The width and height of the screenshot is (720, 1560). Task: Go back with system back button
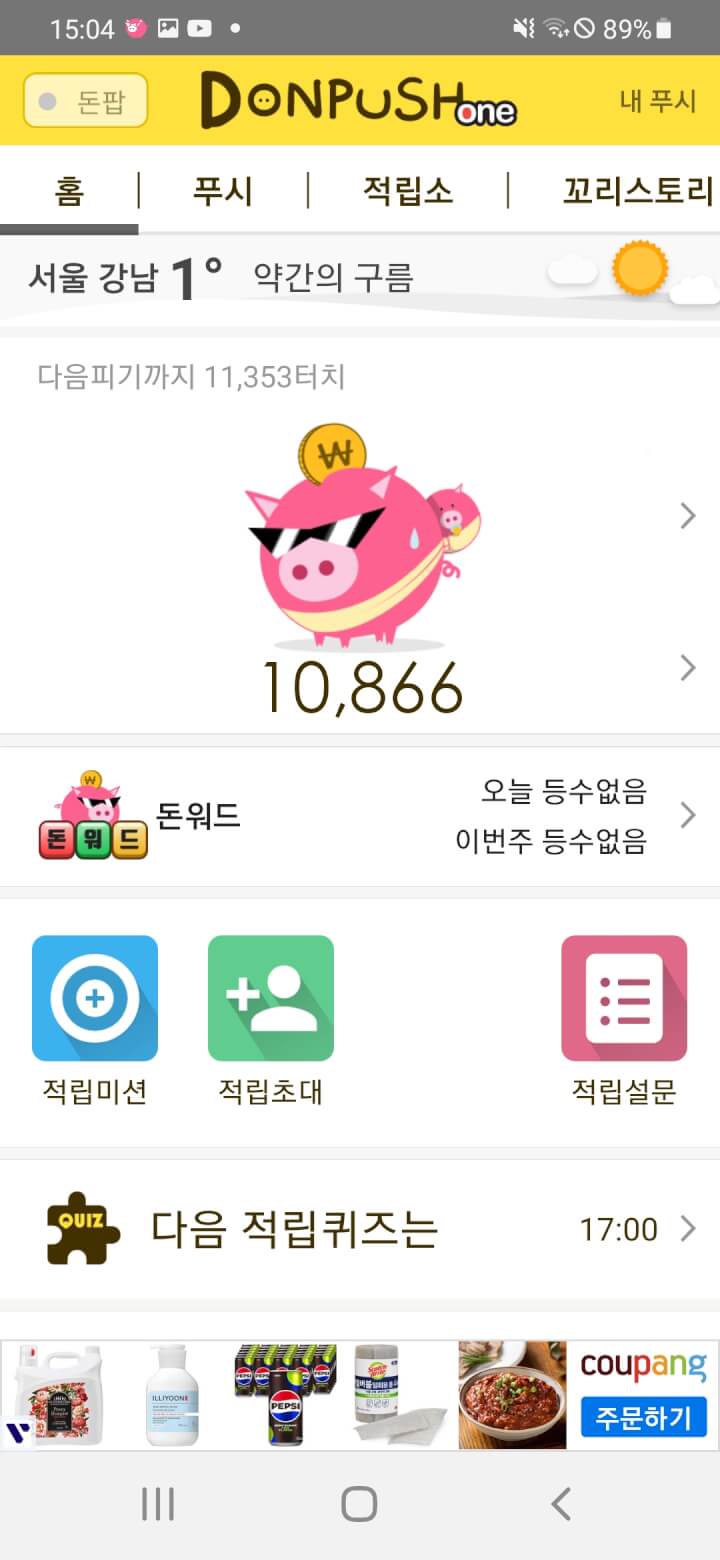point(561,1504)
